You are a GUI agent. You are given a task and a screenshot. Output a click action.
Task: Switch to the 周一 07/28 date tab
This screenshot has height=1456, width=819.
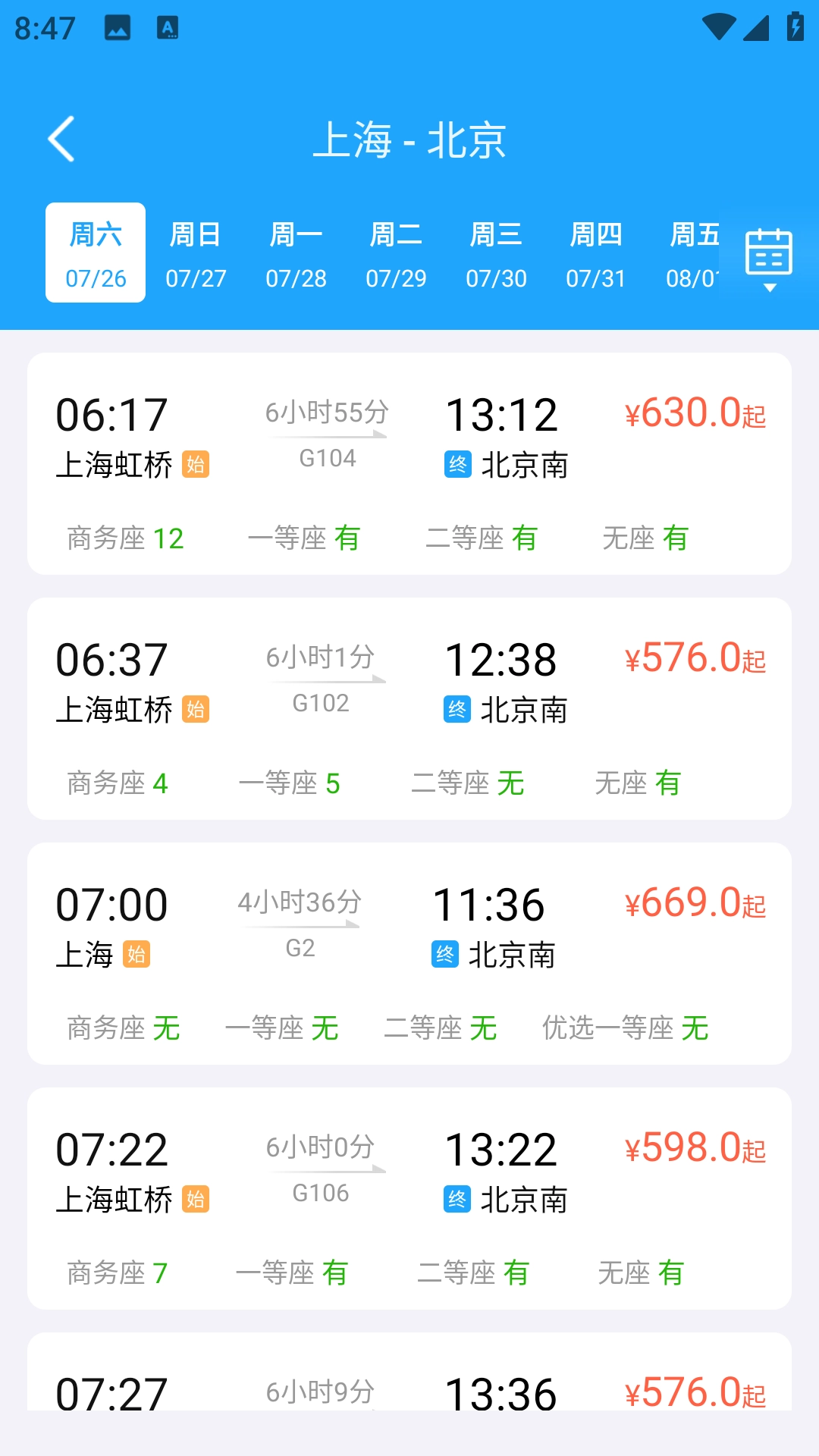click(296, 253)
